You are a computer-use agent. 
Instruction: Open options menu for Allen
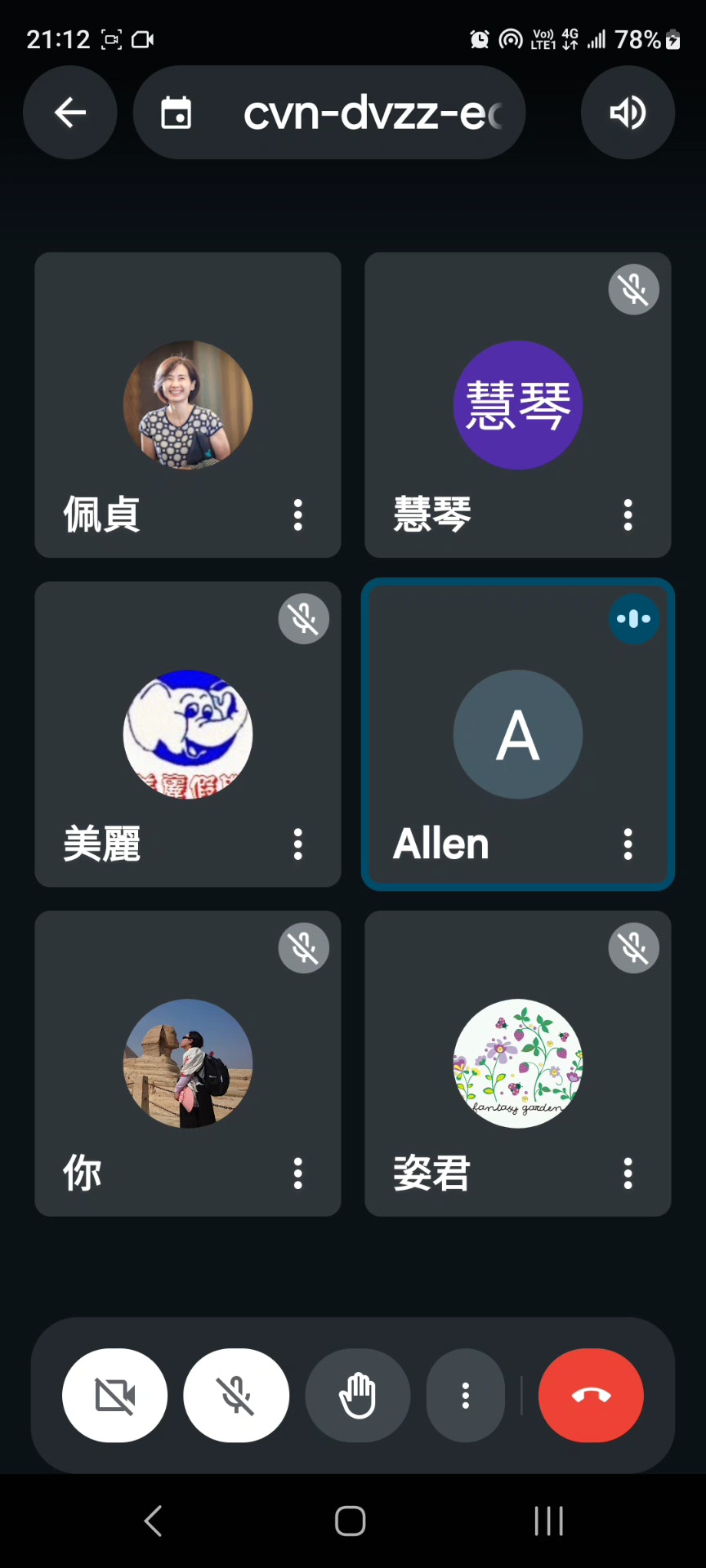click(x=628, y=844)
